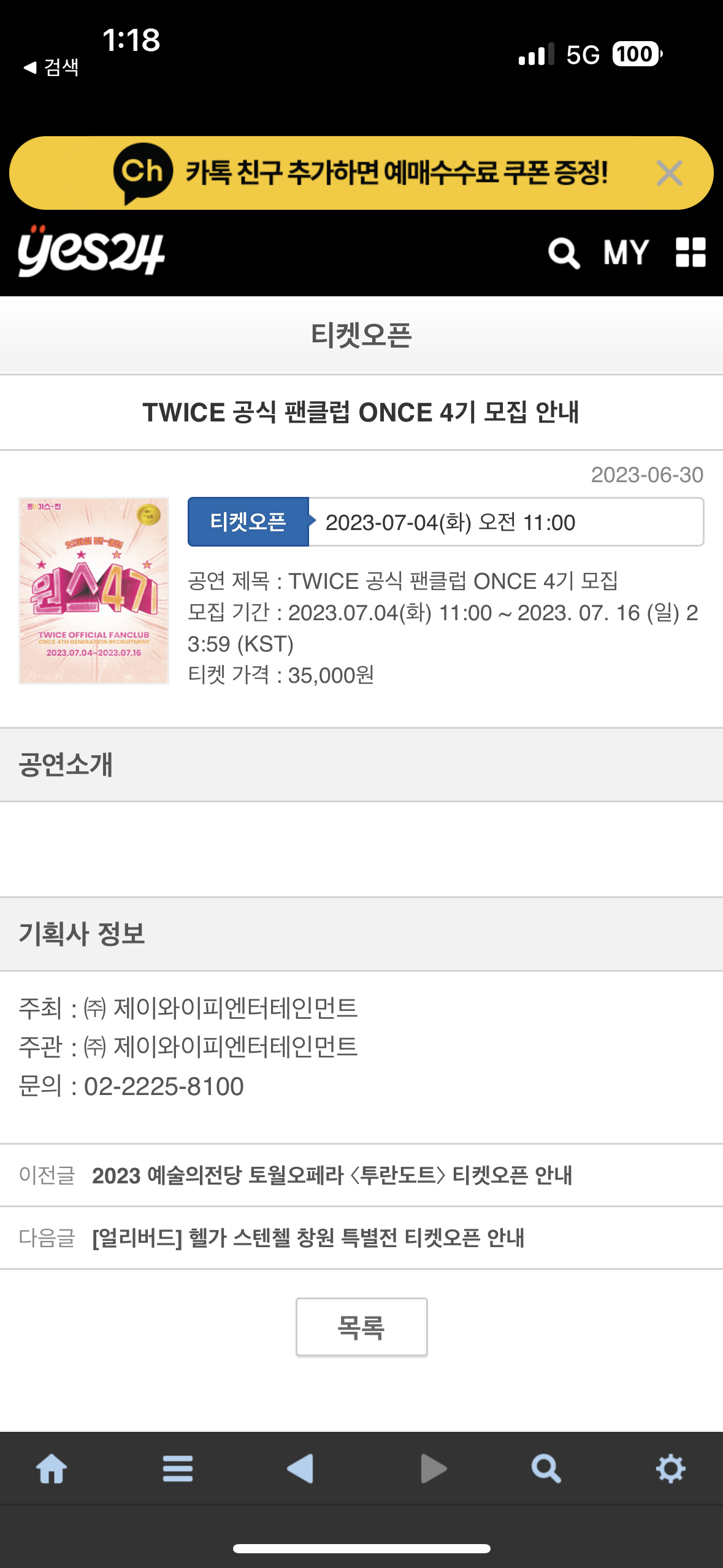Return to the previous app via 검색
Image resolution: width=723 pixels, height=1568 pixels.
click(x=52, y=67)
